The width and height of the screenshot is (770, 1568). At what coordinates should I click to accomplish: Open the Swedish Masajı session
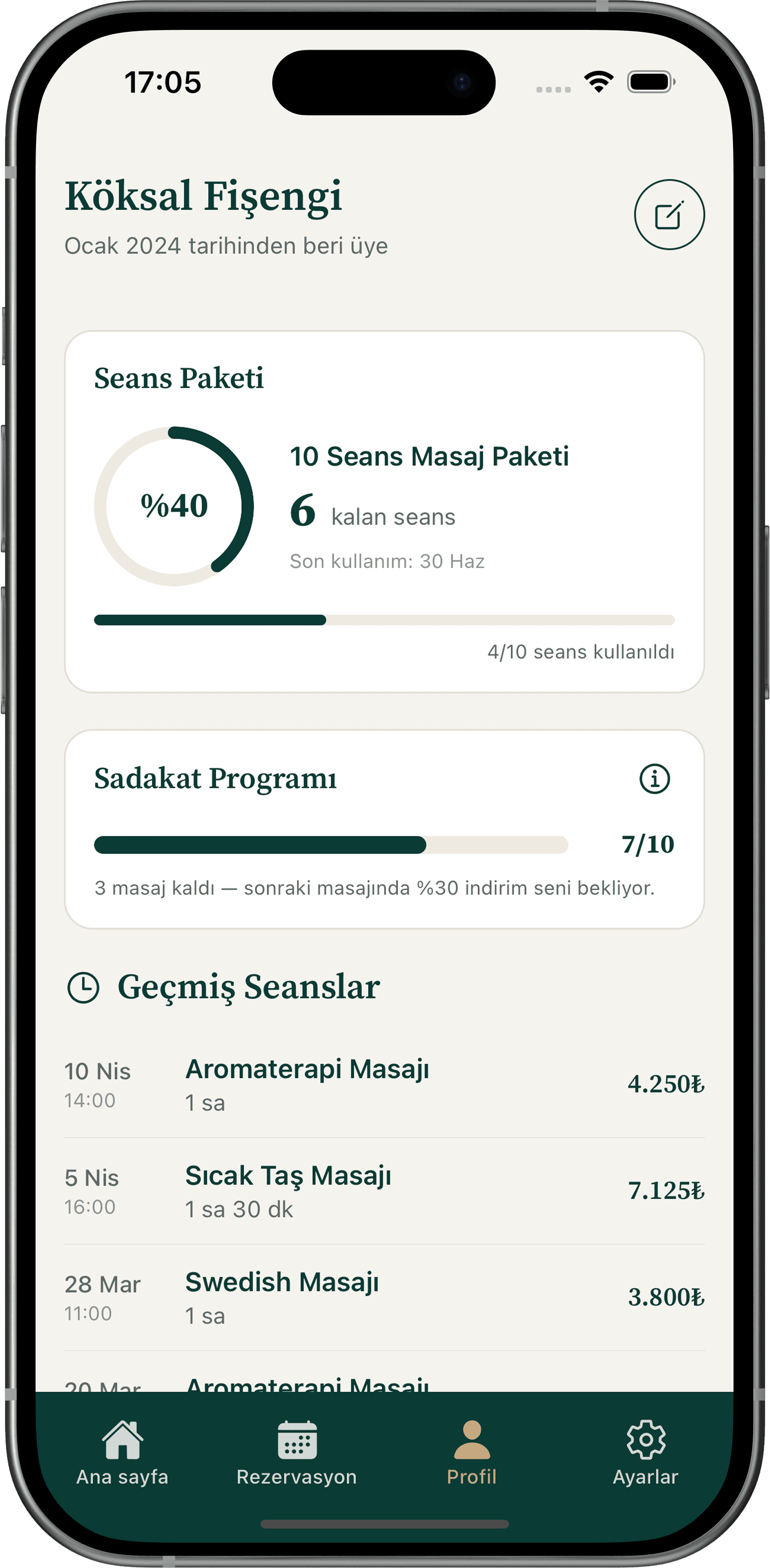(384, 1298)
